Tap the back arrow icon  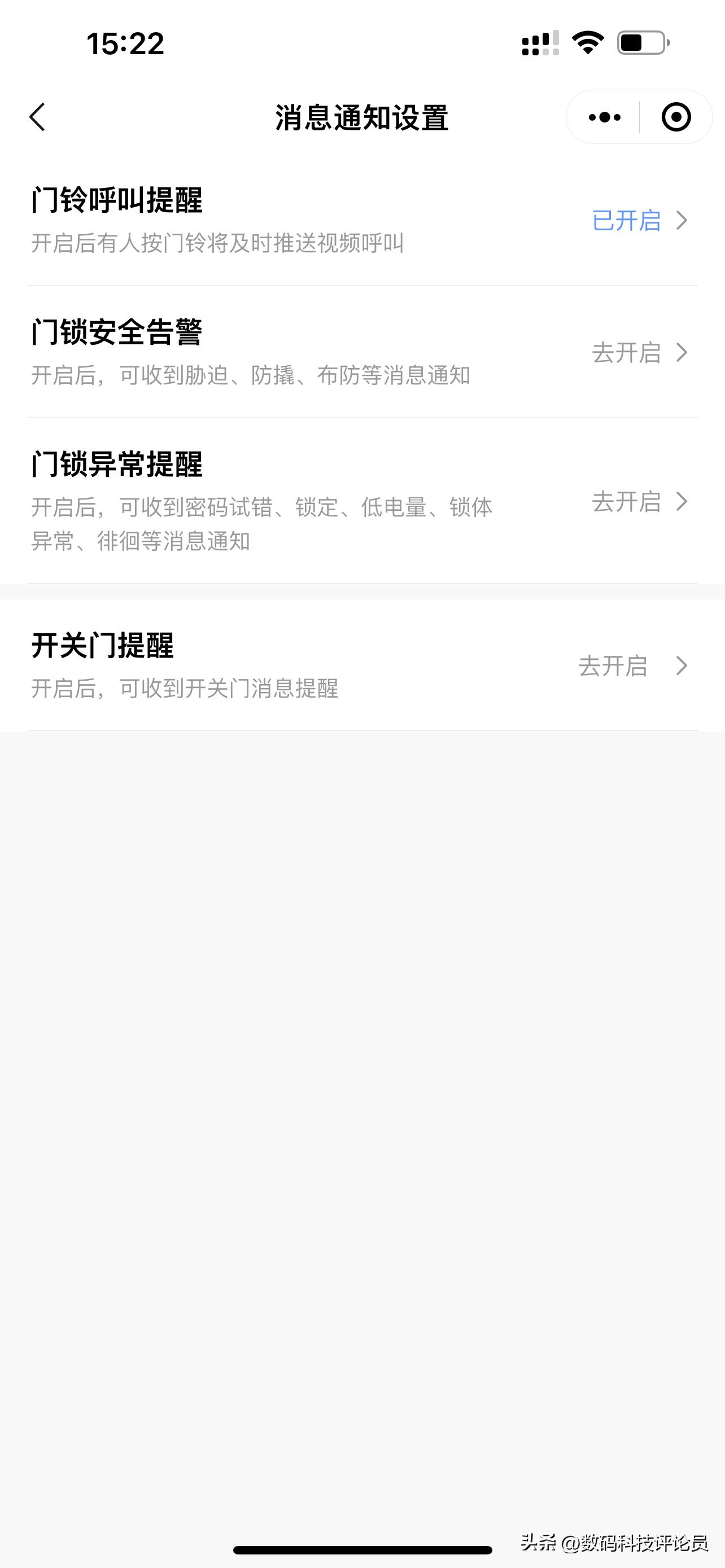point(38,117)
